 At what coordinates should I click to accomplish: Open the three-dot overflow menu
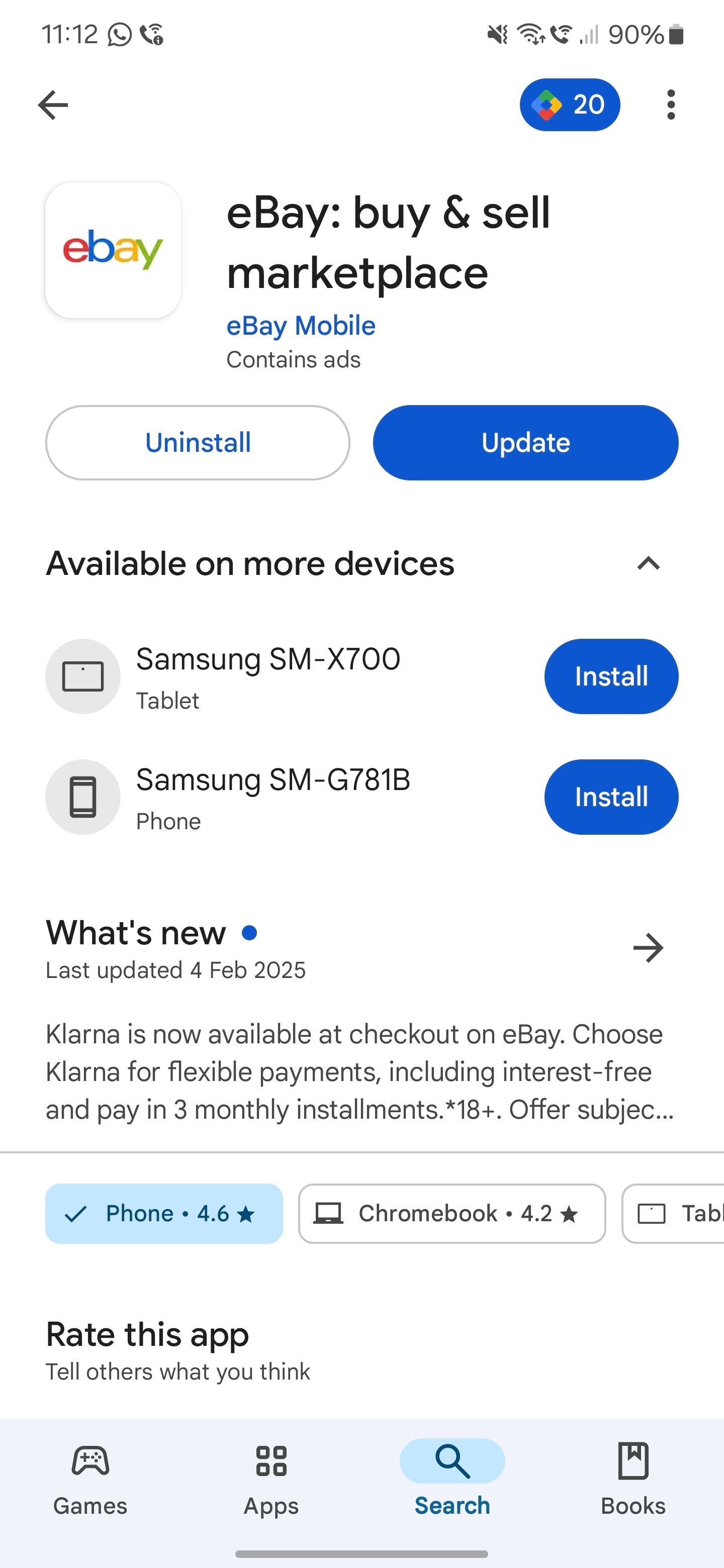click(670, 105)
